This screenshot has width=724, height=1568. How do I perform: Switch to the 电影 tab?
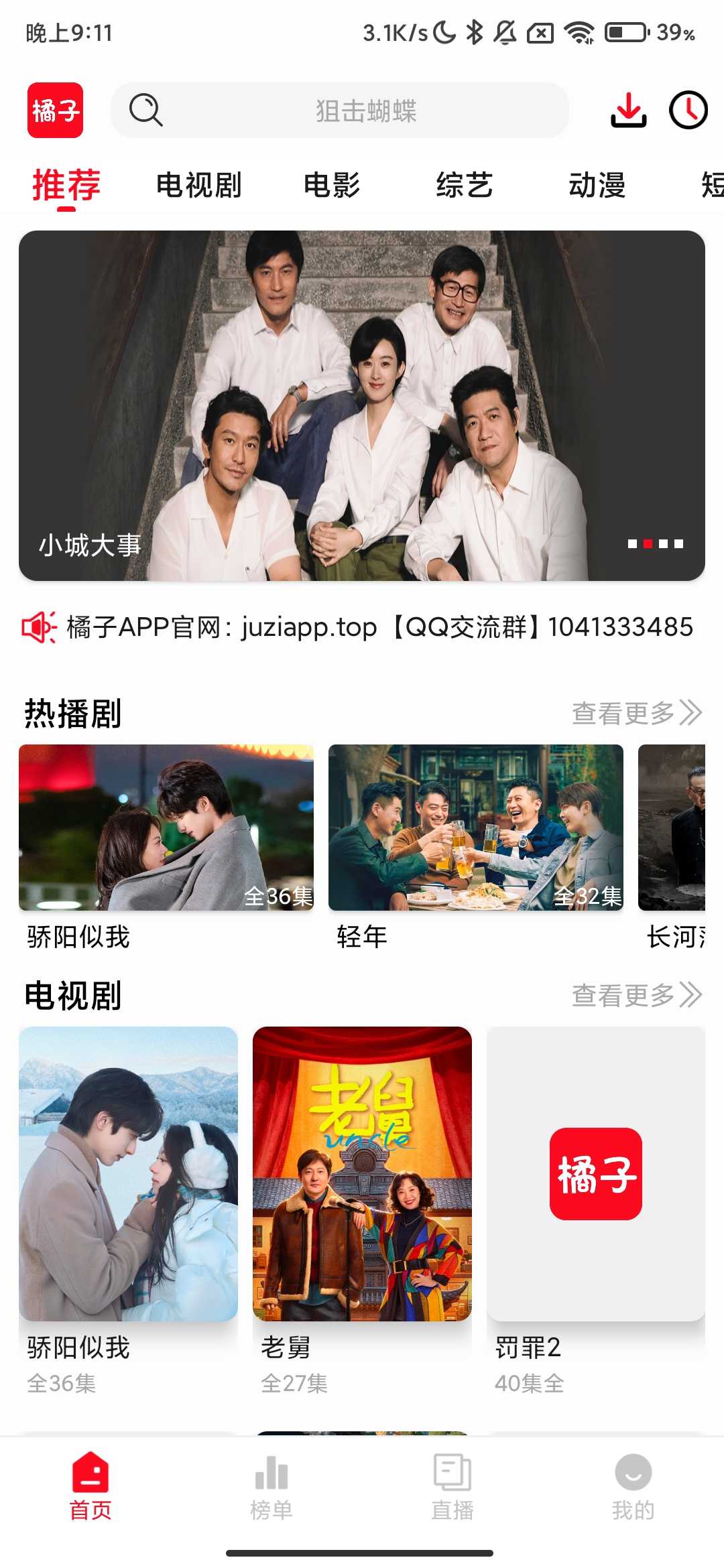pos(332,185)
